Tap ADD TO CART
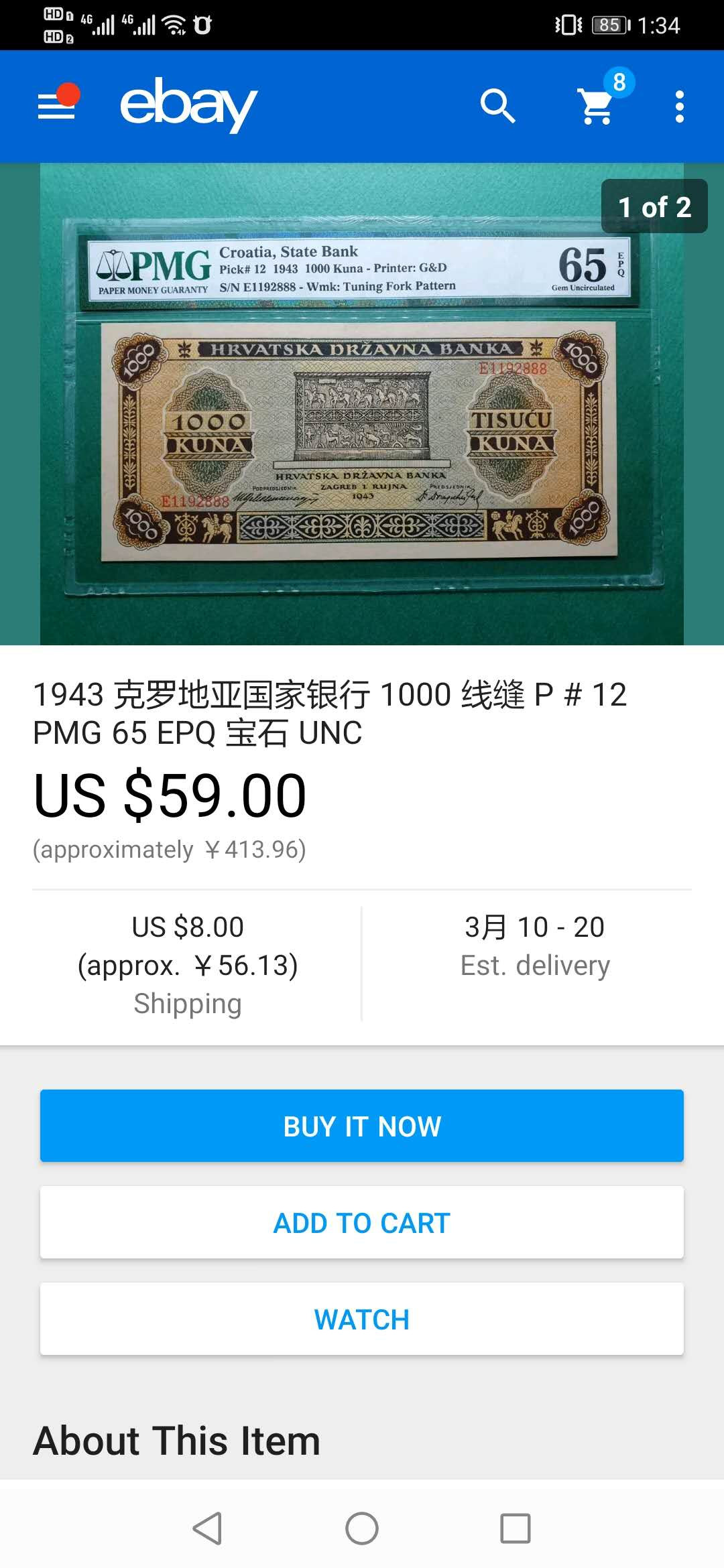Viewport: 724px width, 1568px height. point(361,1222)
